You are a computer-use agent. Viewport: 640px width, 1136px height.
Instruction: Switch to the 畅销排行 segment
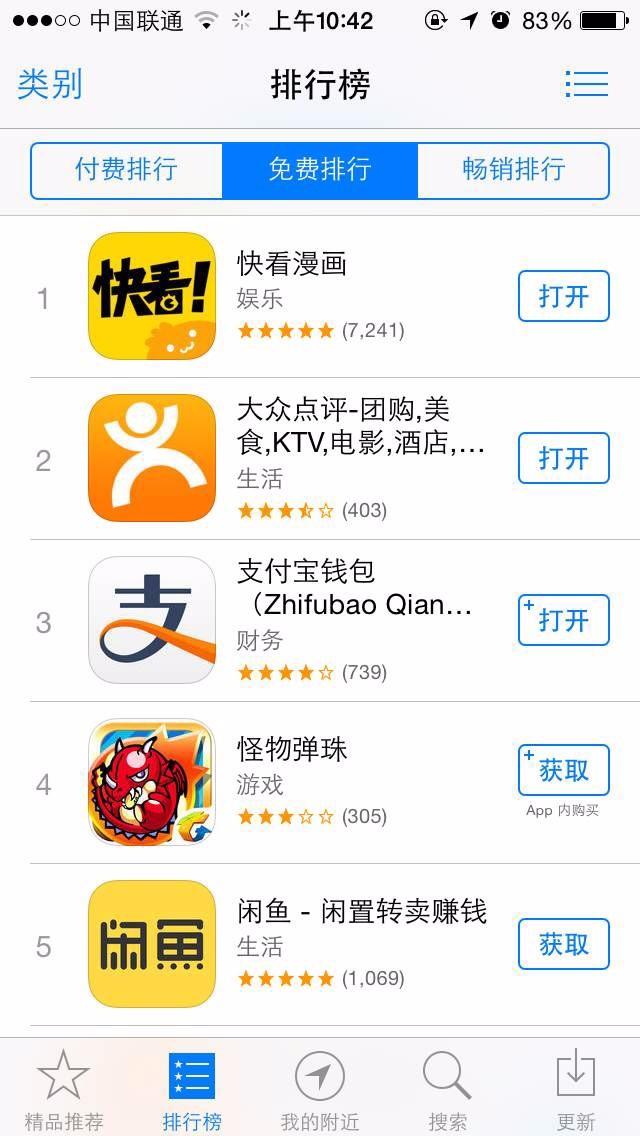(x=513, y=170)
